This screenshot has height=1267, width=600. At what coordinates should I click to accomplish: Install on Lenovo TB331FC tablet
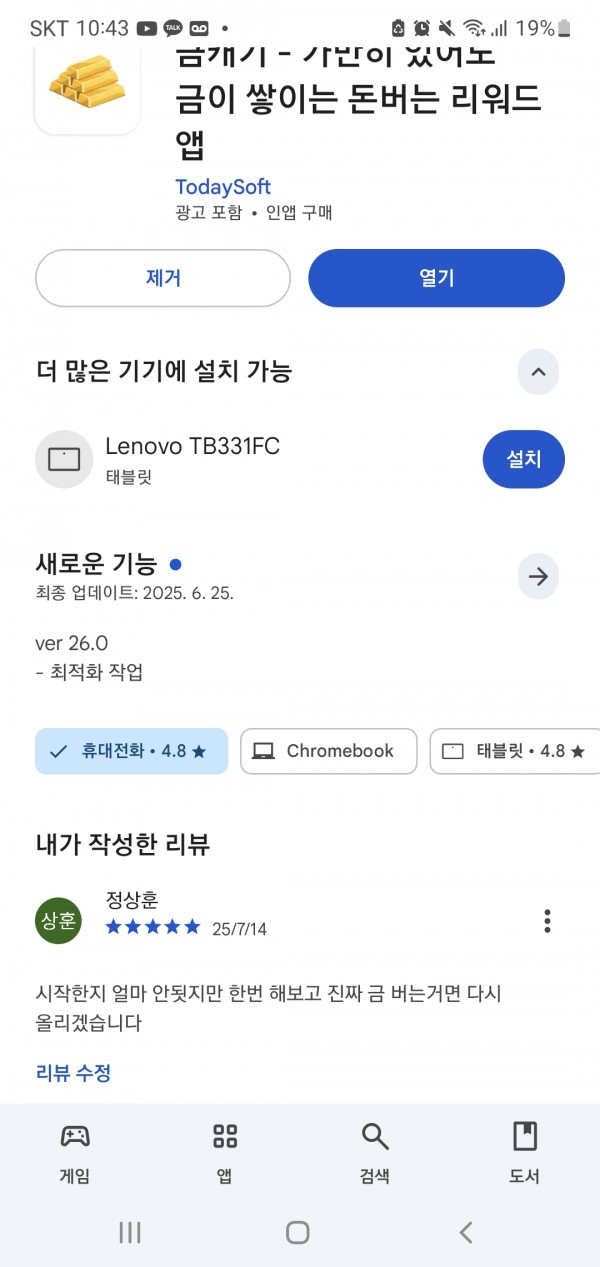(523, 459)
